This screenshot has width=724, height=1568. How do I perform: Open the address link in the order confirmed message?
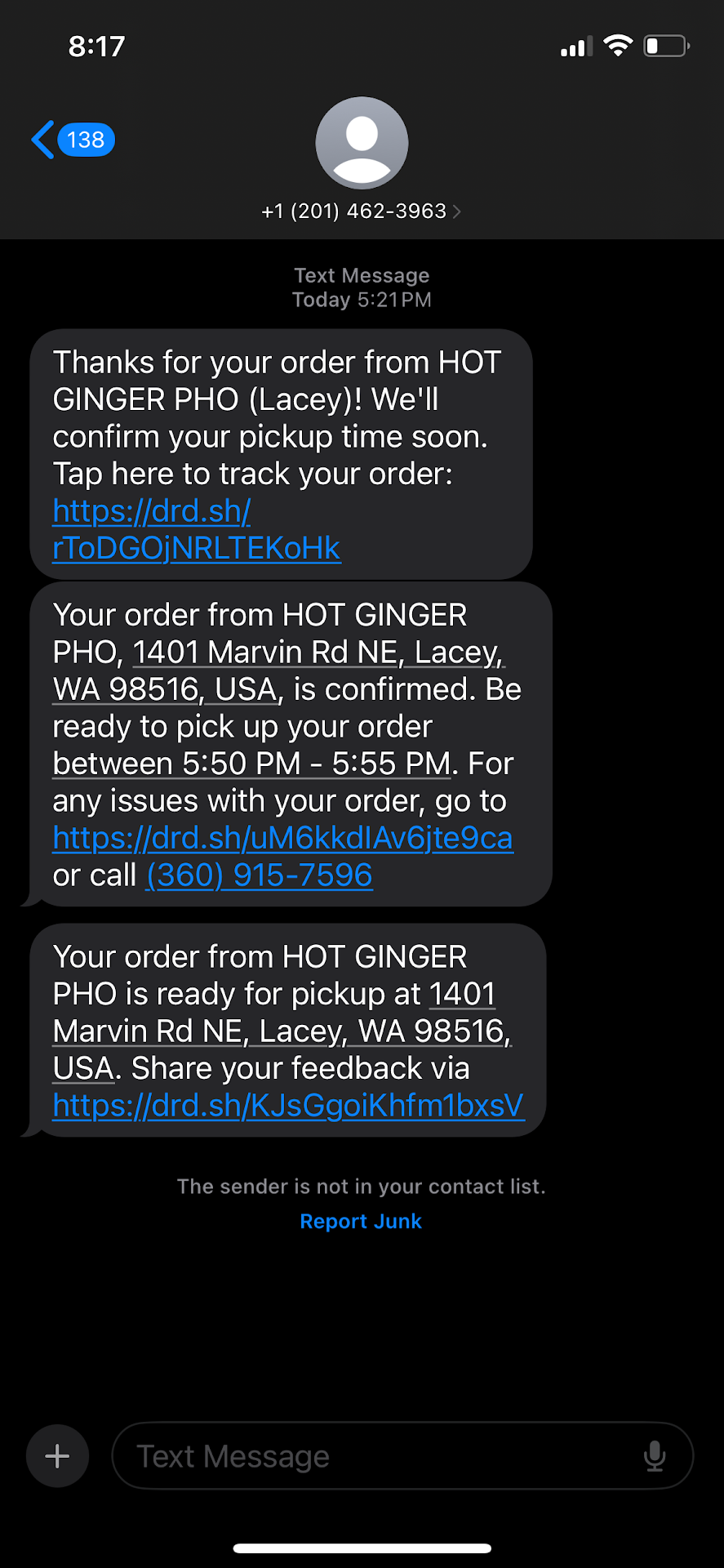pos(318,653)
